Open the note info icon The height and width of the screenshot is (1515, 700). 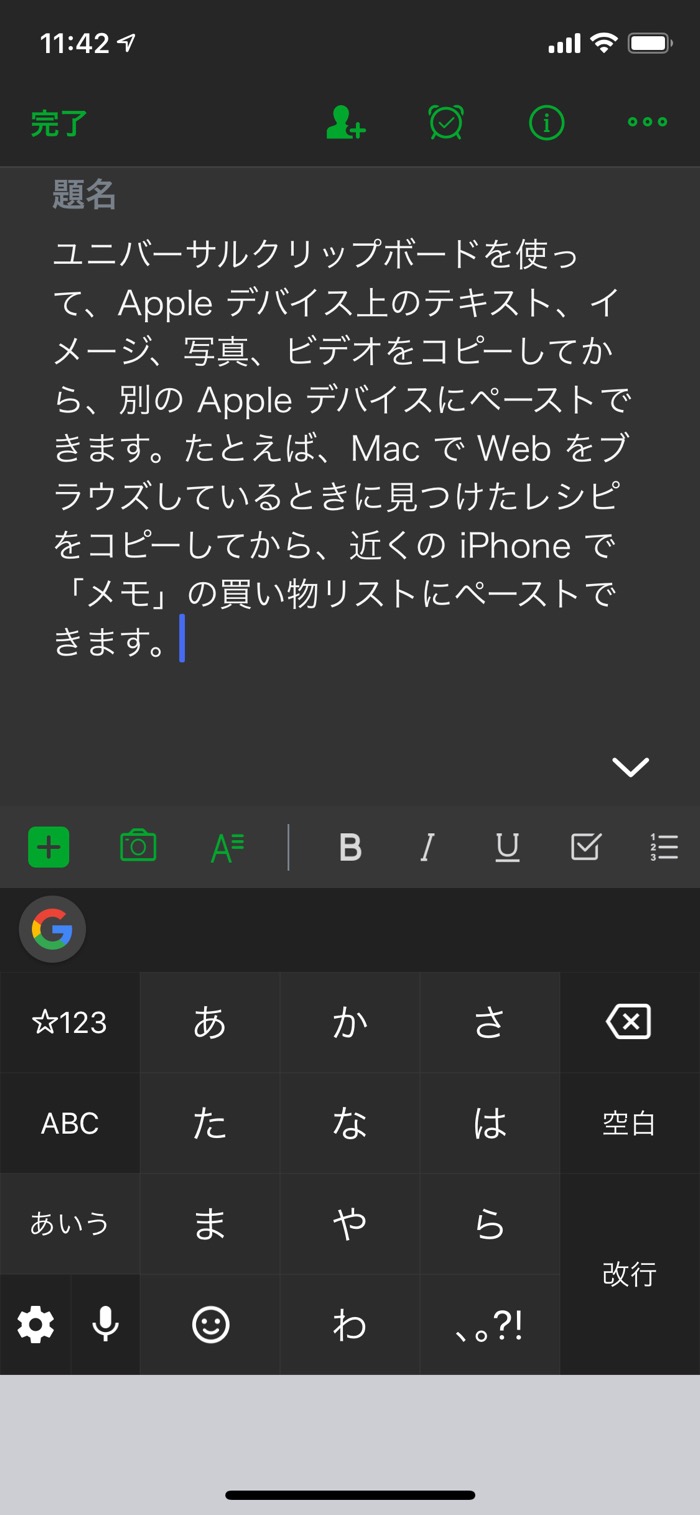click(x=546, y=122)
